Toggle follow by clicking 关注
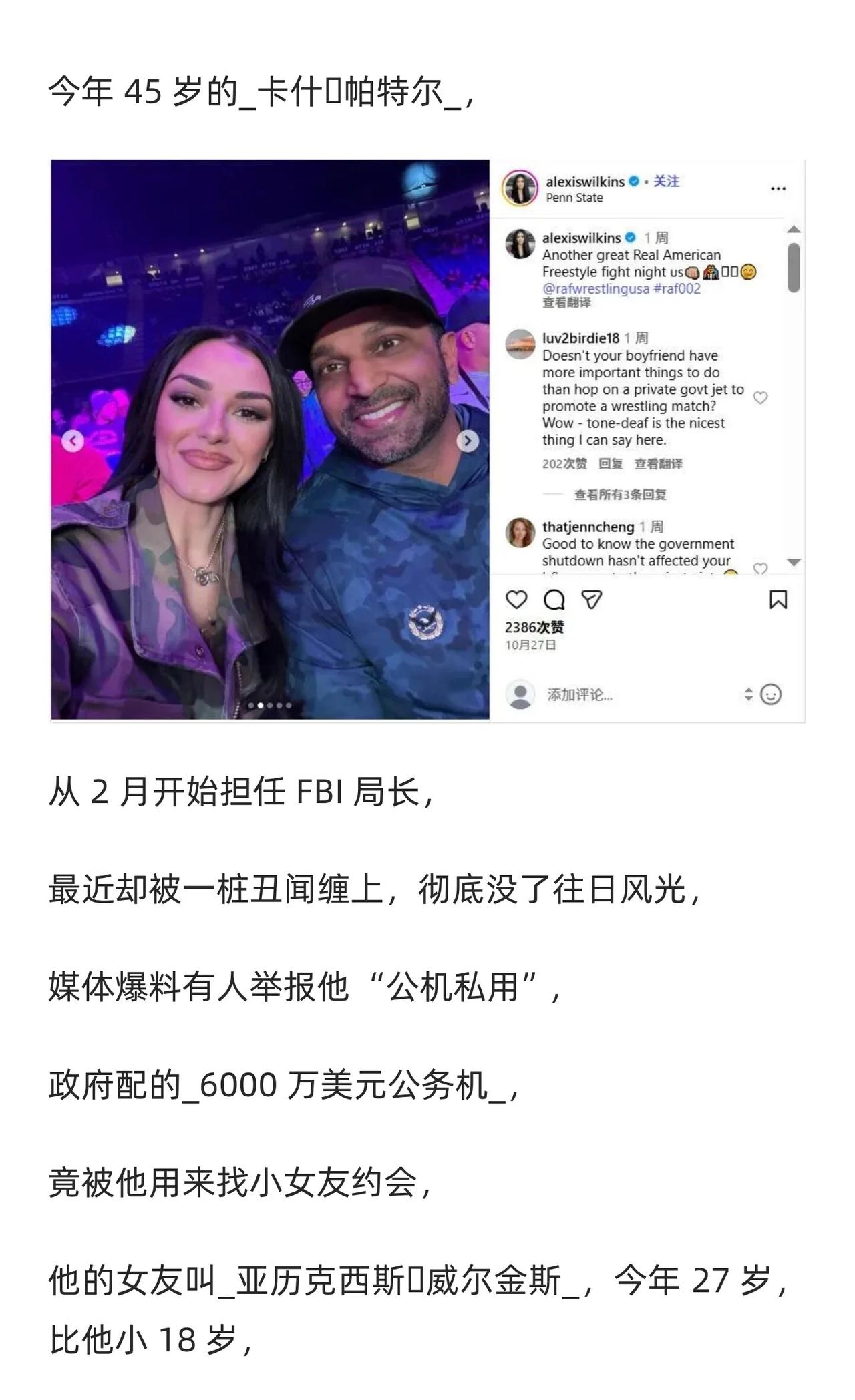 pyautogui.click(x=667, y=182)
